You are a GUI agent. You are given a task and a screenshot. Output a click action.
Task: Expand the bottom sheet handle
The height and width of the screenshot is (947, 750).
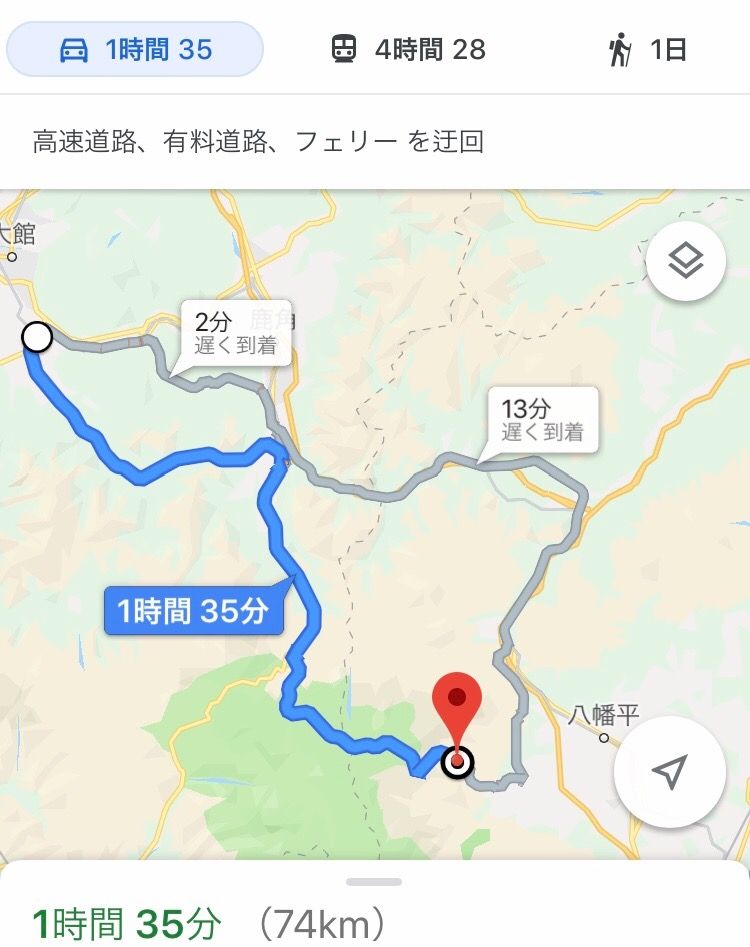374,882
